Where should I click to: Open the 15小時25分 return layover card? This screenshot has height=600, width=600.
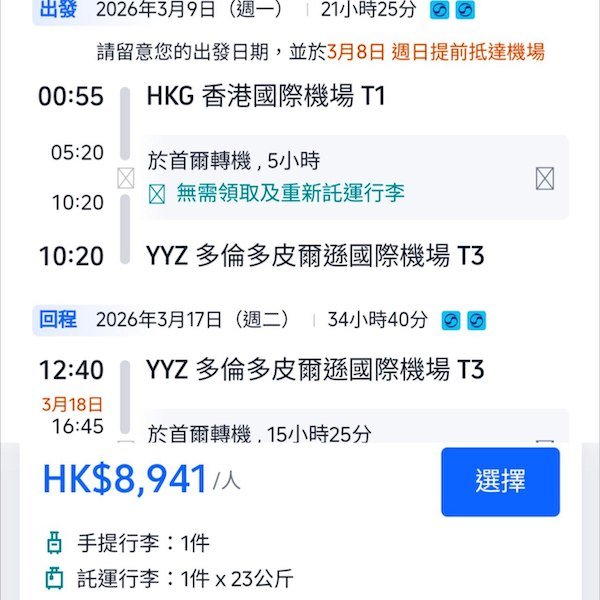point(350,430)
